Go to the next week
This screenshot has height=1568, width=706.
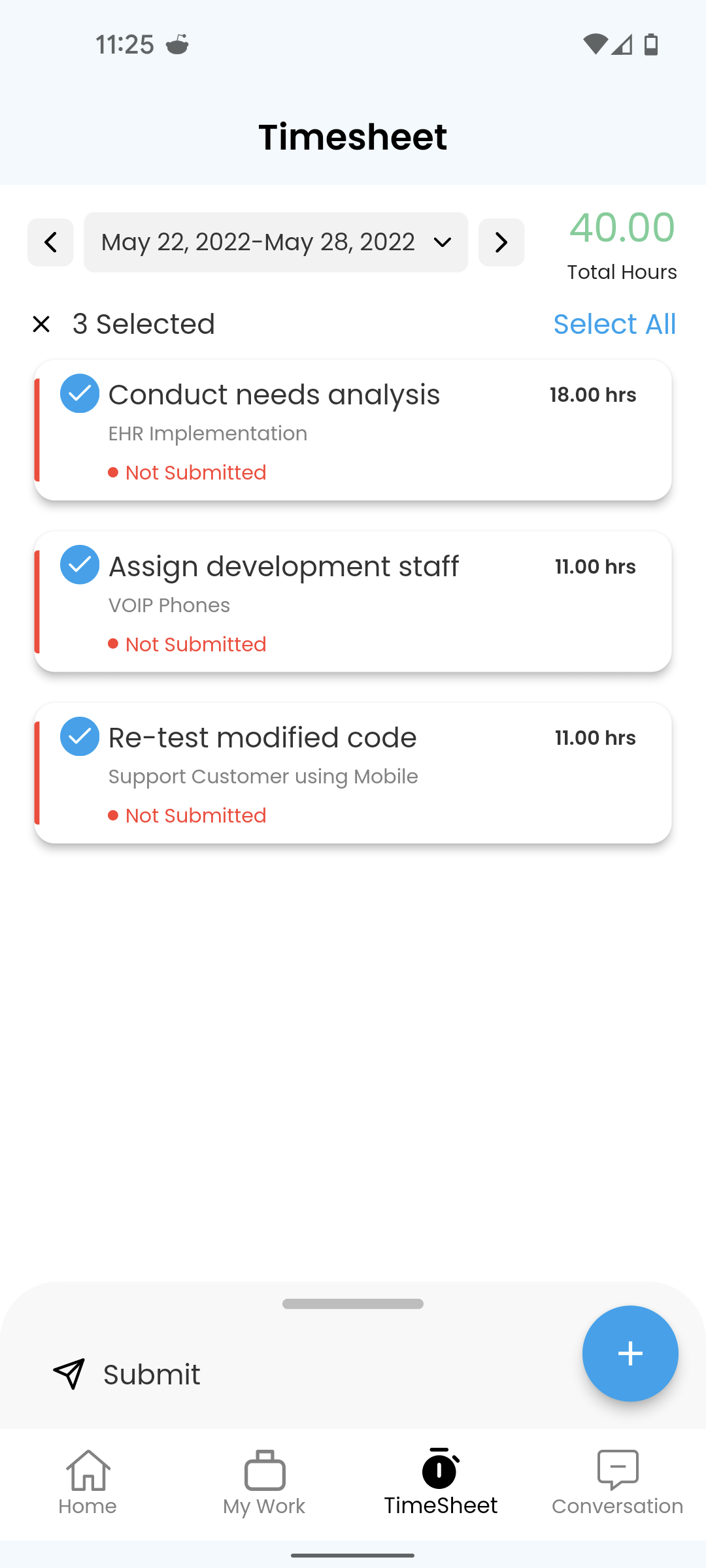[x=501, y=242]
